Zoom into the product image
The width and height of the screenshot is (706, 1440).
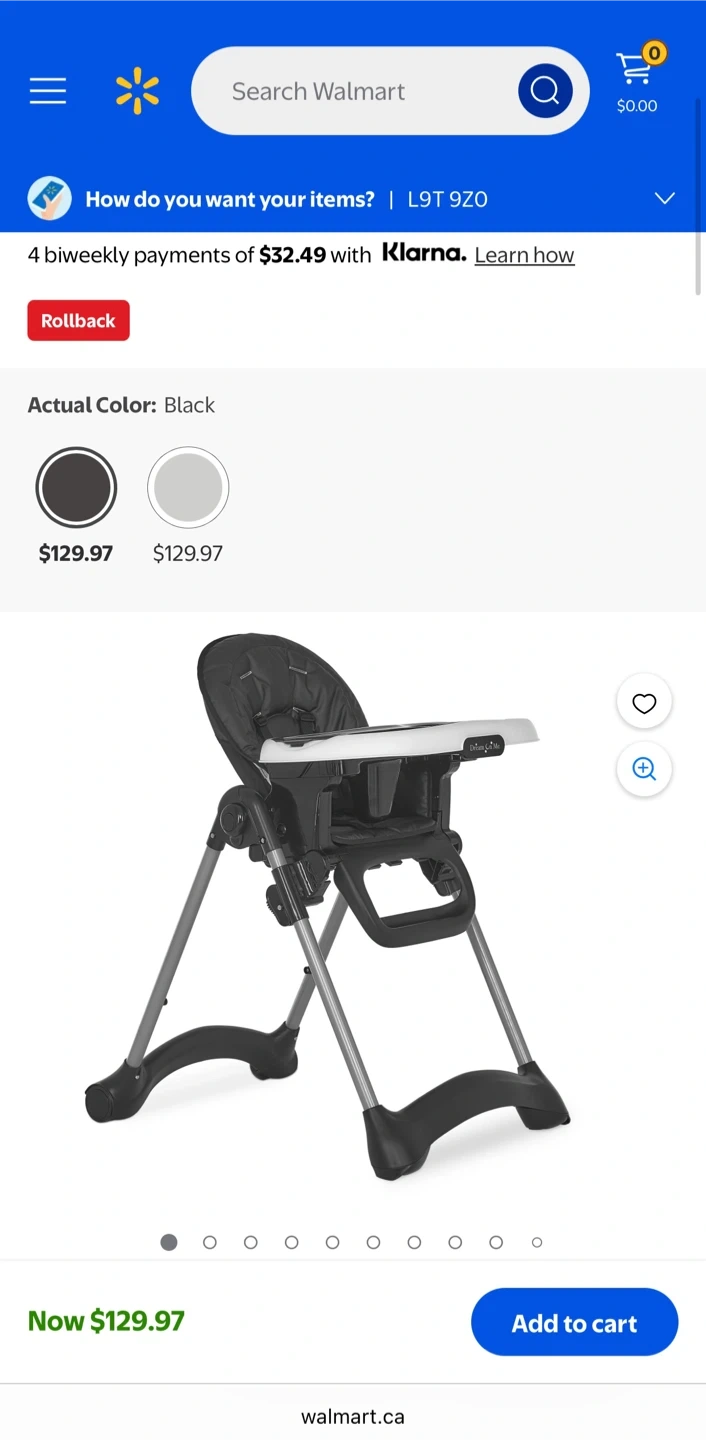[x=644, y=769]
